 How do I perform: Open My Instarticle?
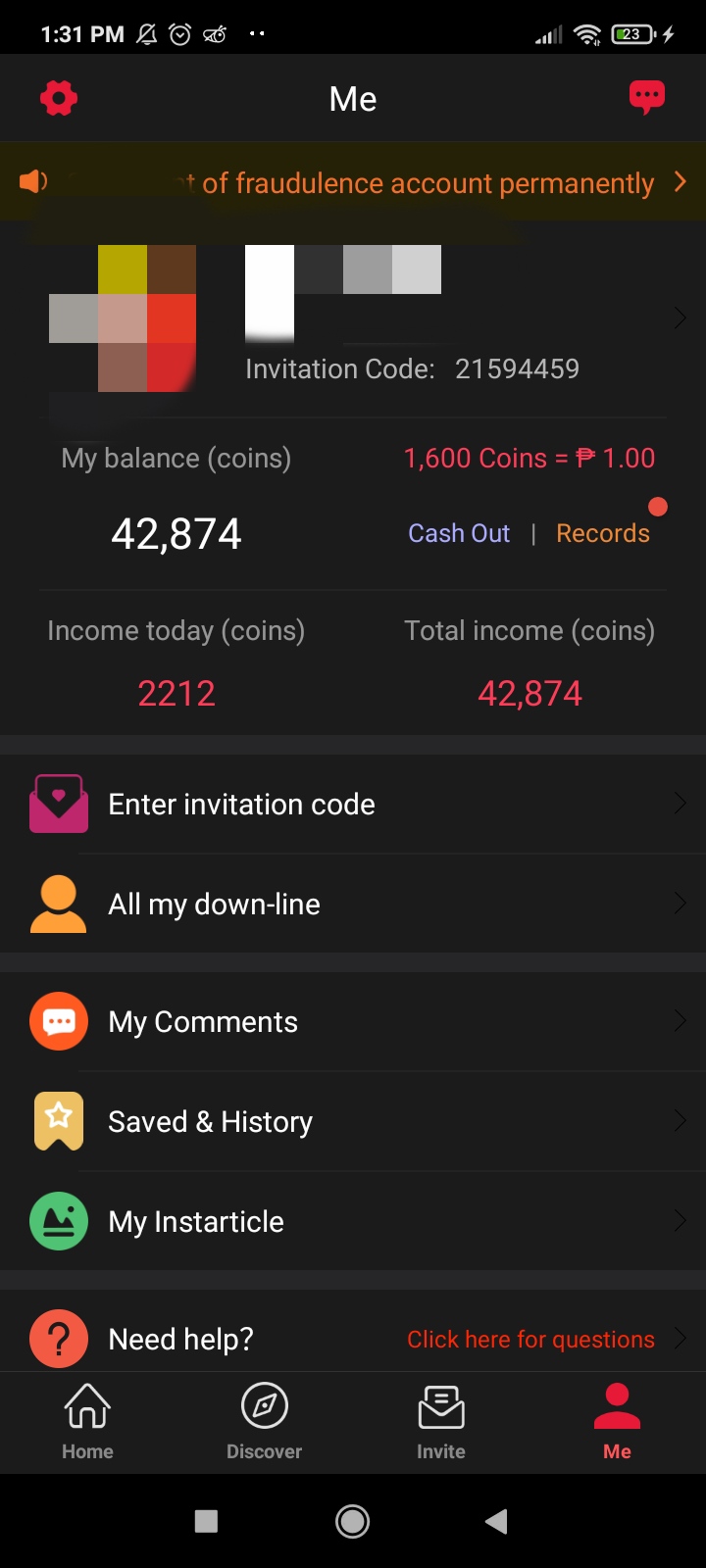[x=353, y=1221]
